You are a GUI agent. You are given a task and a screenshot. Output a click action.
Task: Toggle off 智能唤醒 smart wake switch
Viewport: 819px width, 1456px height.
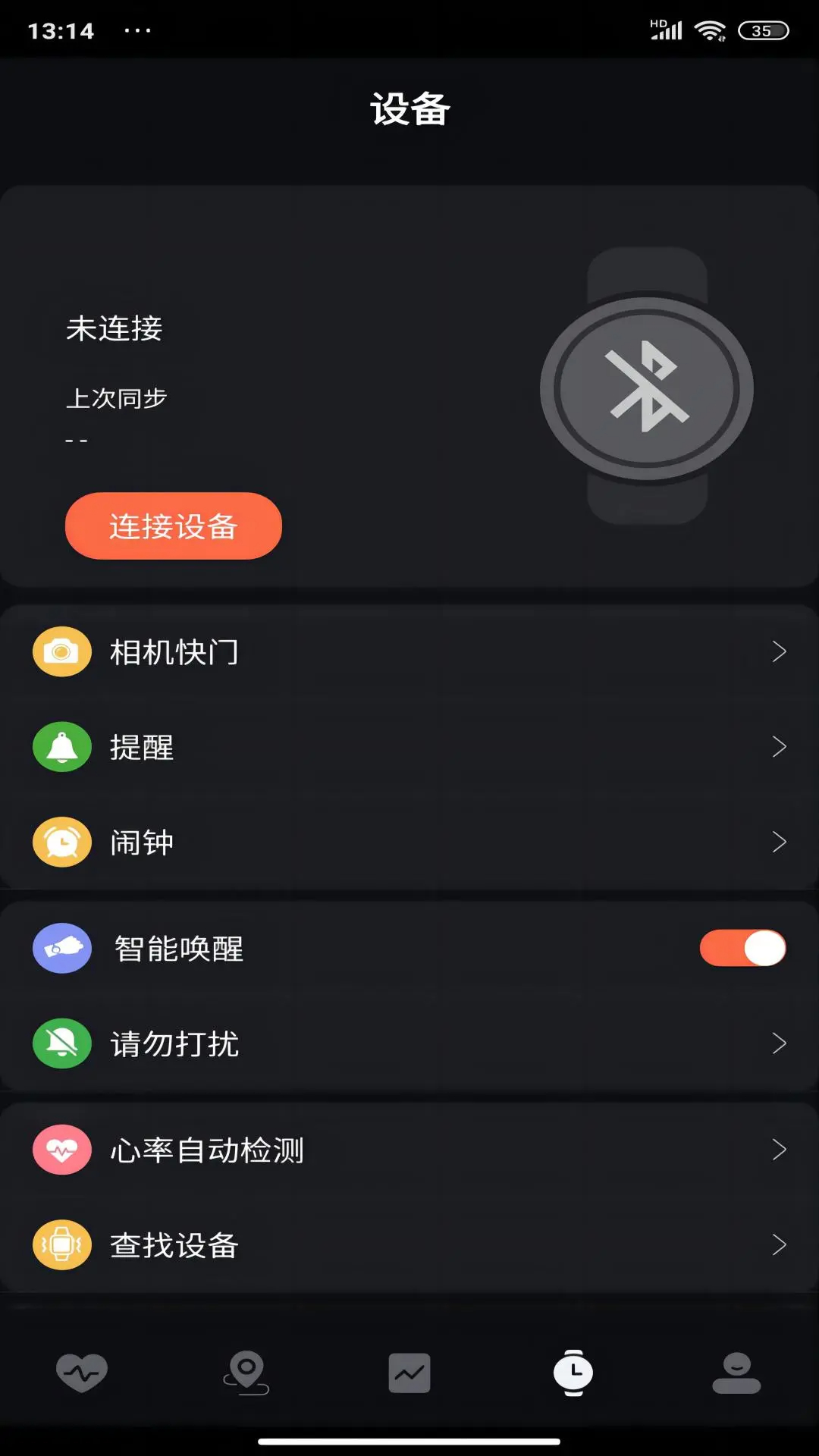(742, 948)
